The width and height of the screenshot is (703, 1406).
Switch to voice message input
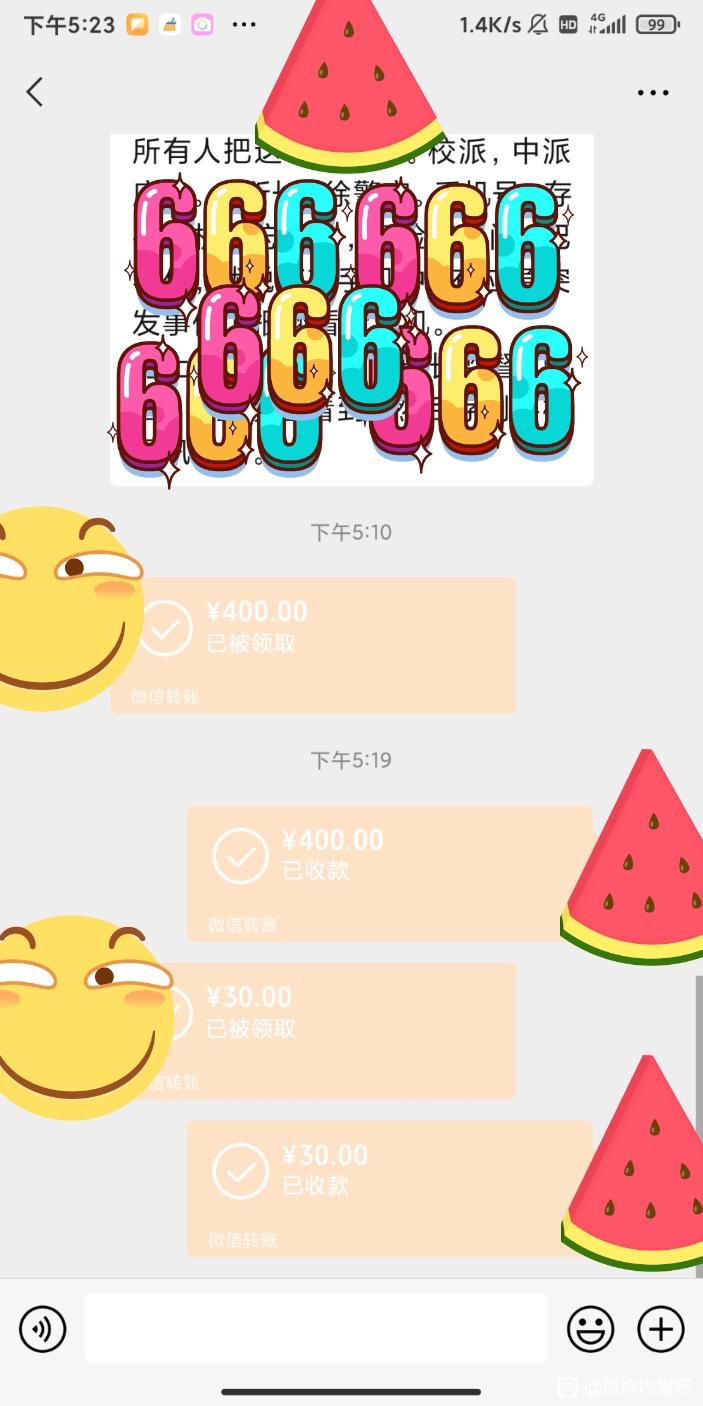tap(42, 1329)
